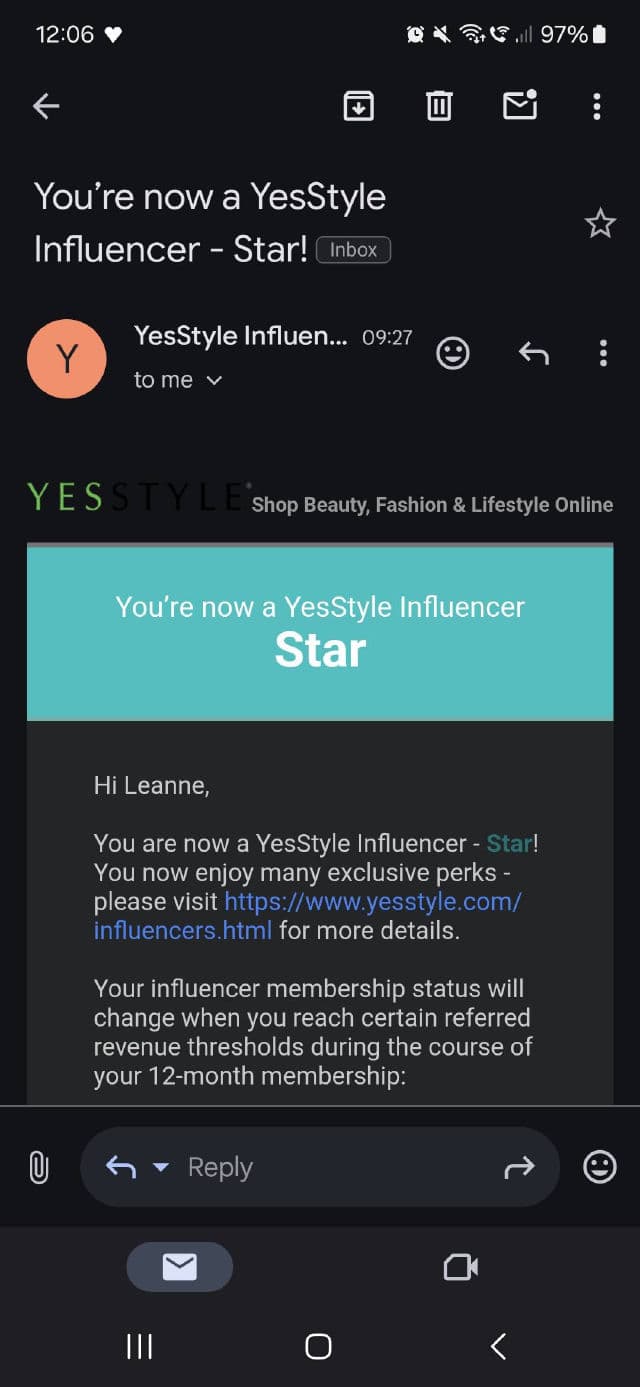The image size is (640, 1387).
Task: Open reply type dropdown in reply box
Action: coord(160,1167)
